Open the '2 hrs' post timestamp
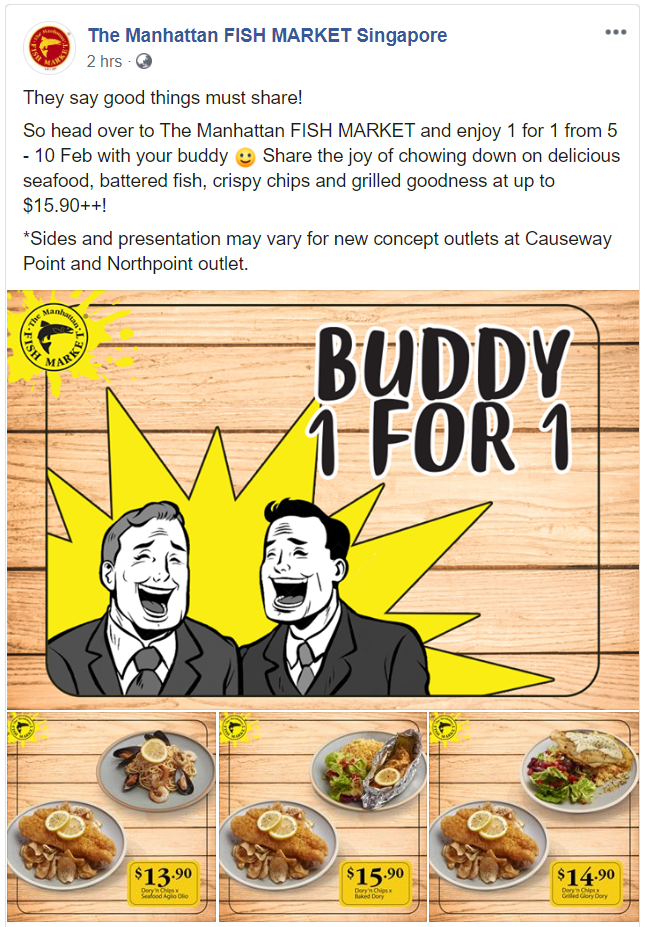Screen dimensions: 645x927 tap(104, 62)
